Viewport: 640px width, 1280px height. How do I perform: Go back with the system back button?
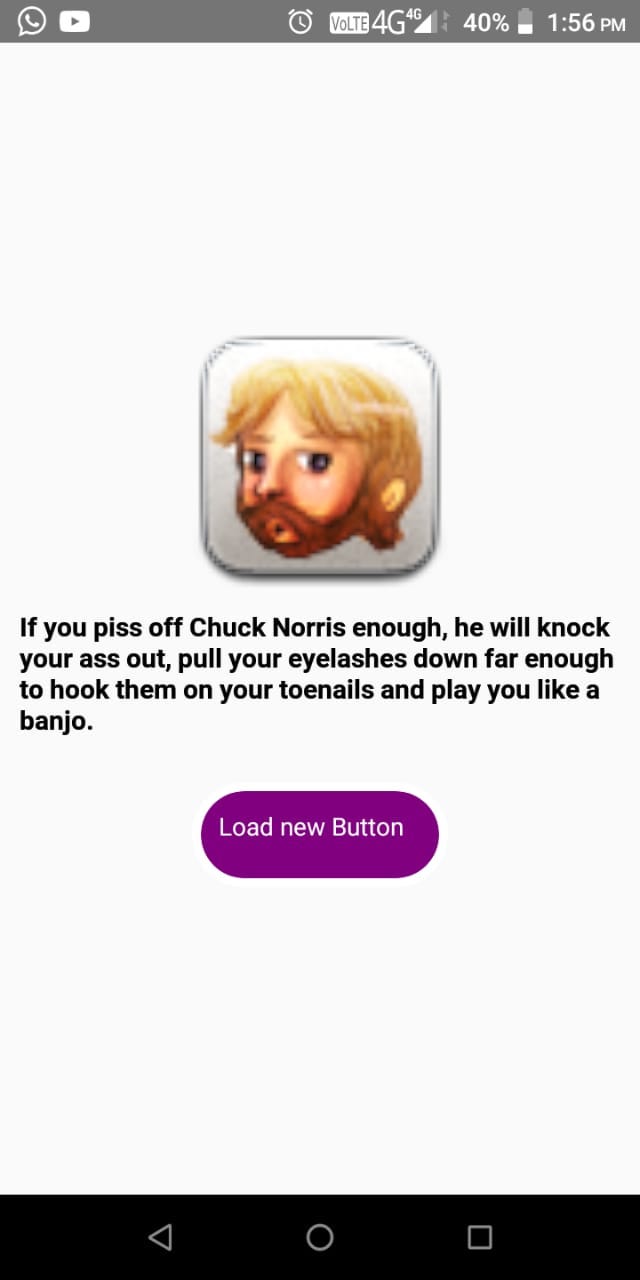[160, 1237]
